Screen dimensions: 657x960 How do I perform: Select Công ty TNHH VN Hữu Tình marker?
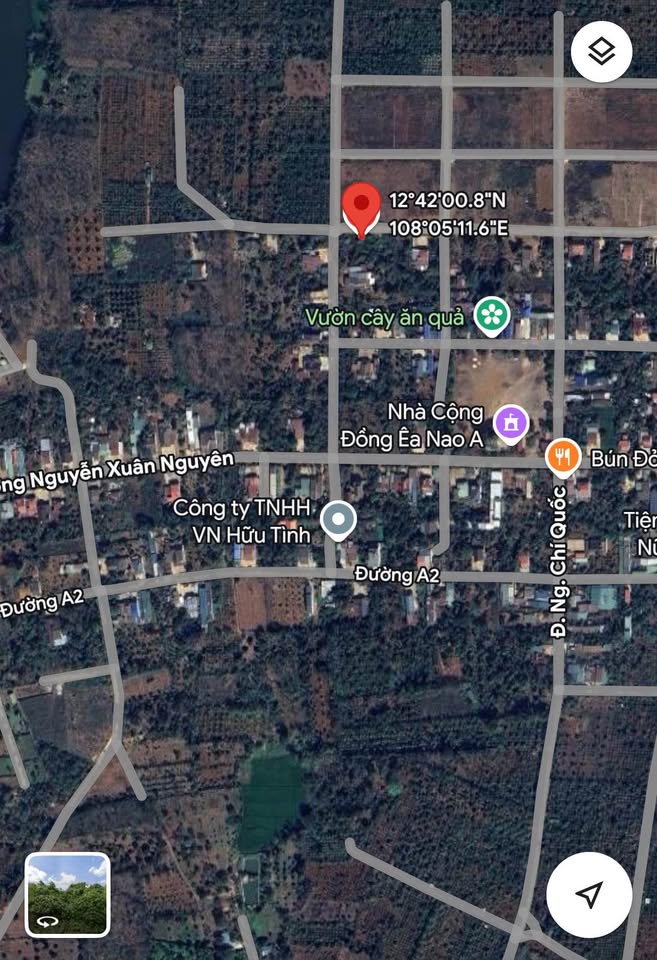tap(339, 520)
